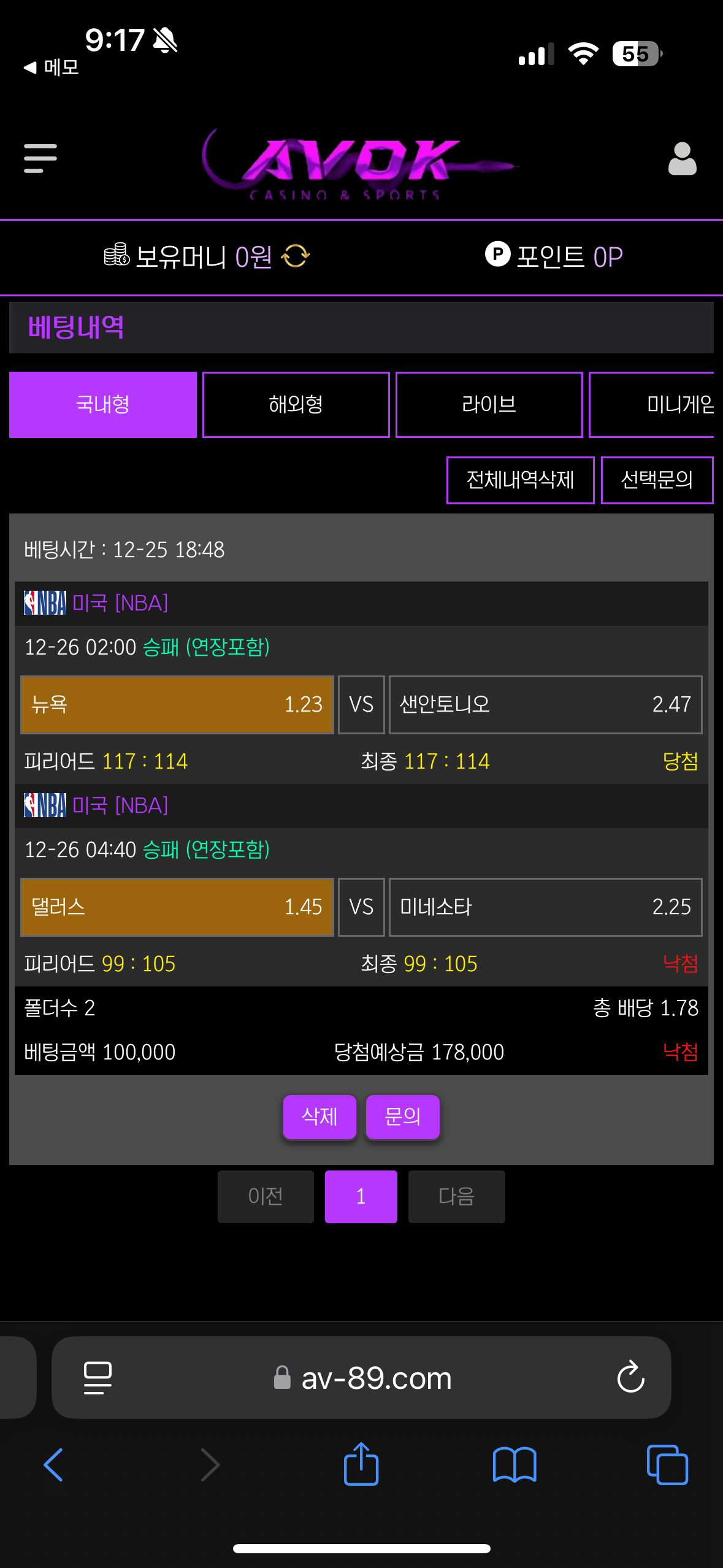Select page 1
The width and height of the screenshot is (723, 1568).
[x=361, y=1196]
